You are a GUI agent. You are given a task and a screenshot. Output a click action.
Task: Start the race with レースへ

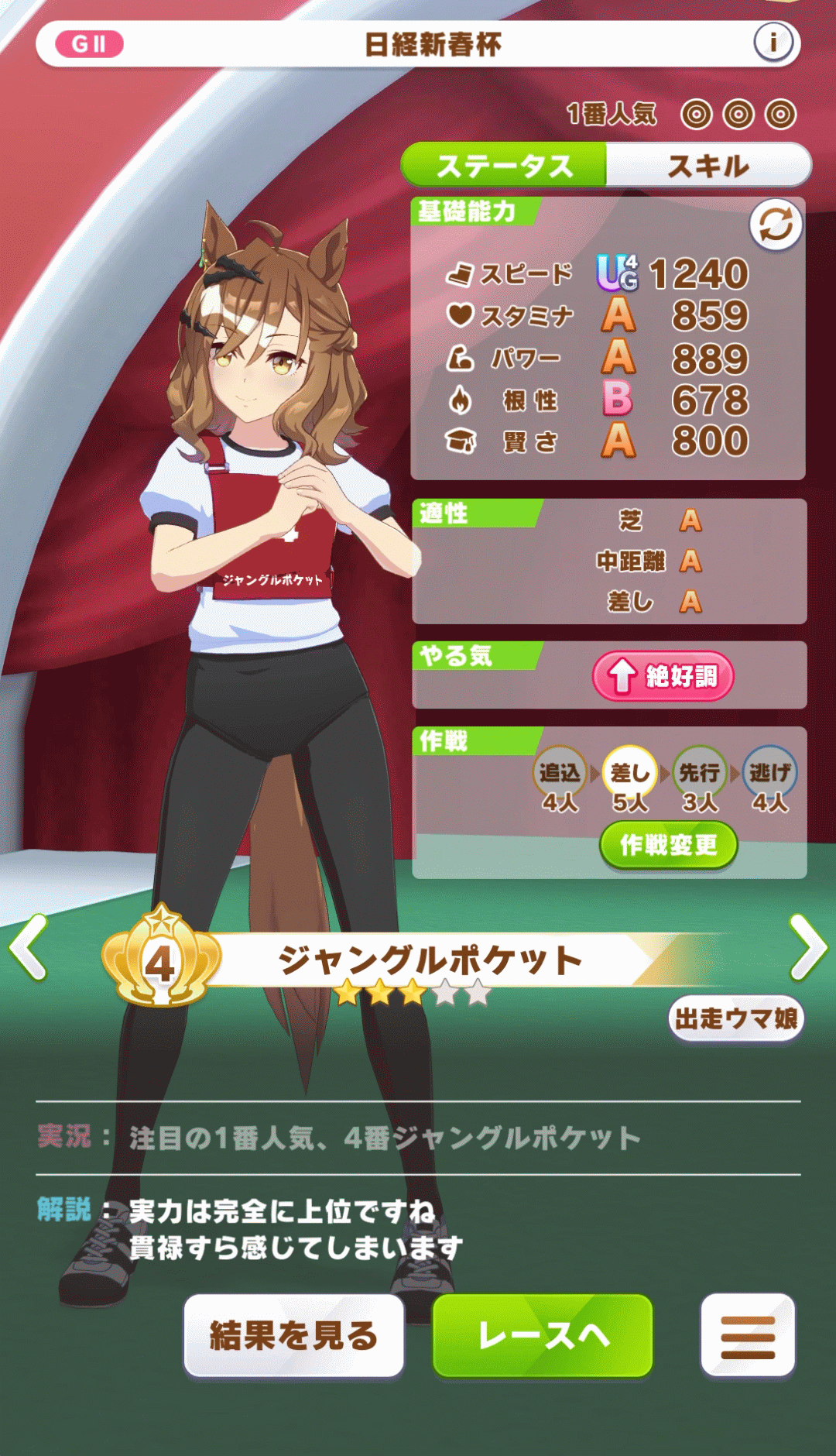pos(543,1335)
